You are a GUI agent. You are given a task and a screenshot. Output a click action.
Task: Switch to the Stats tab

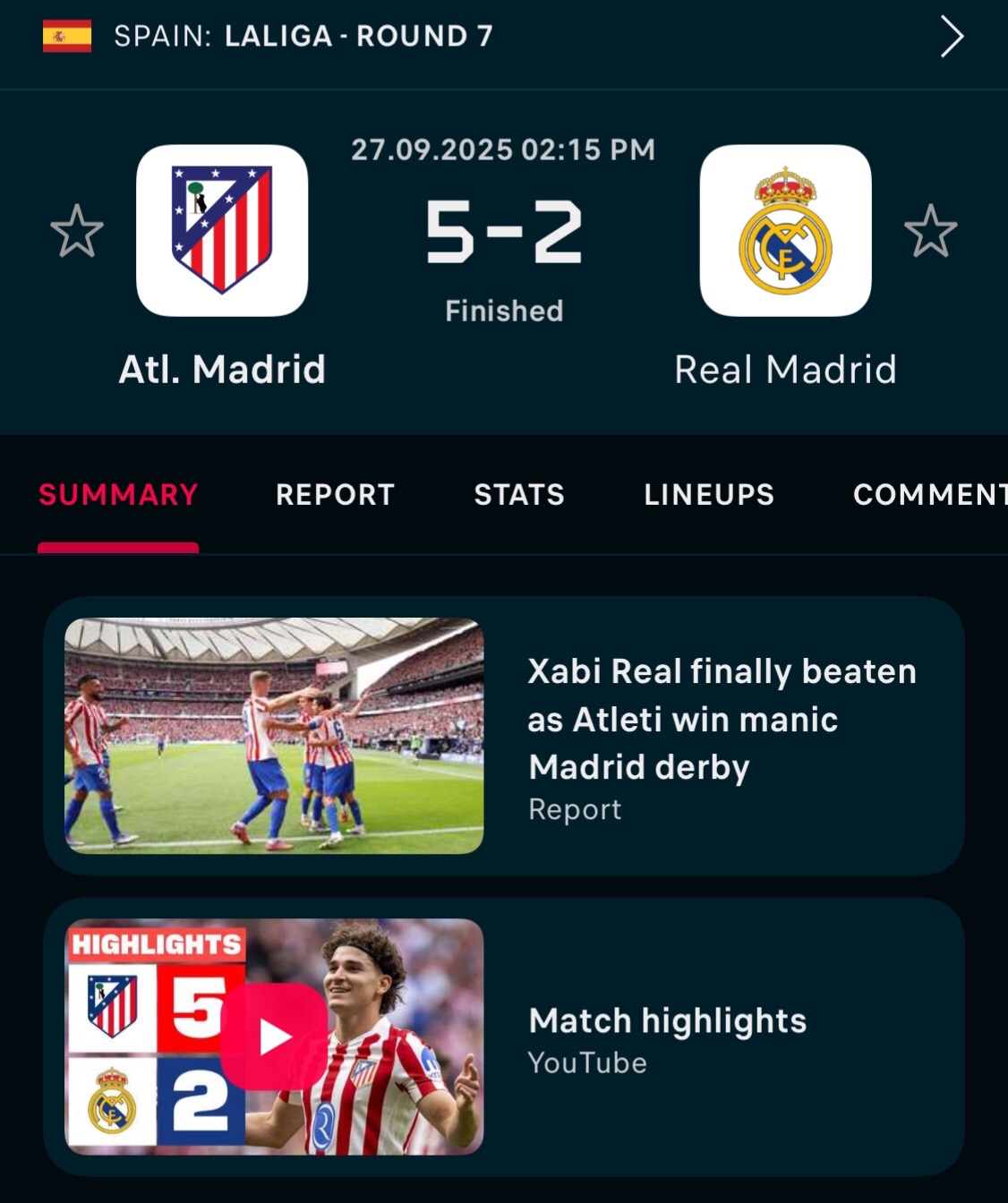[519, 494]
